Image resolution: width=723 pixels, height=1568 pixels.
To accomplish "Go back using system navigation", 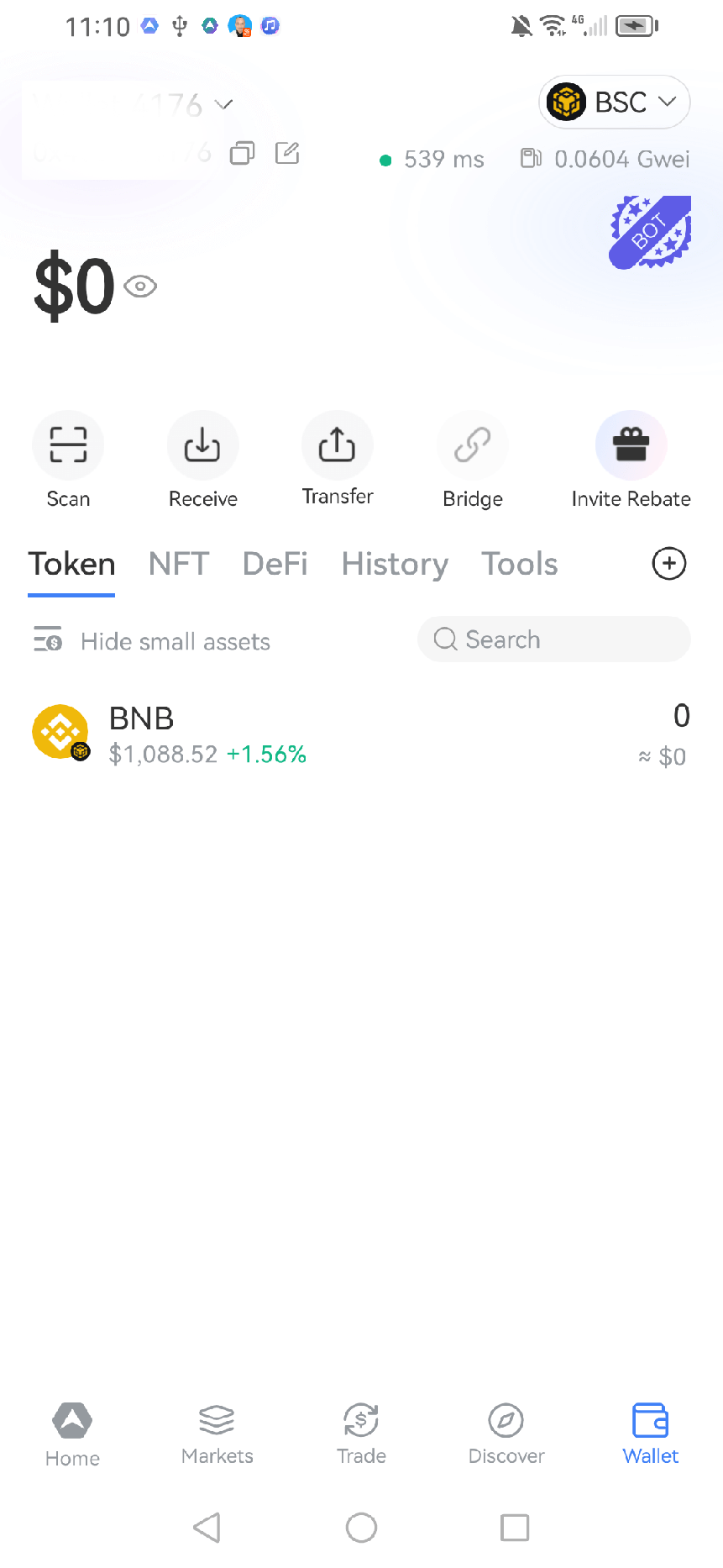I will point(207,1527).
